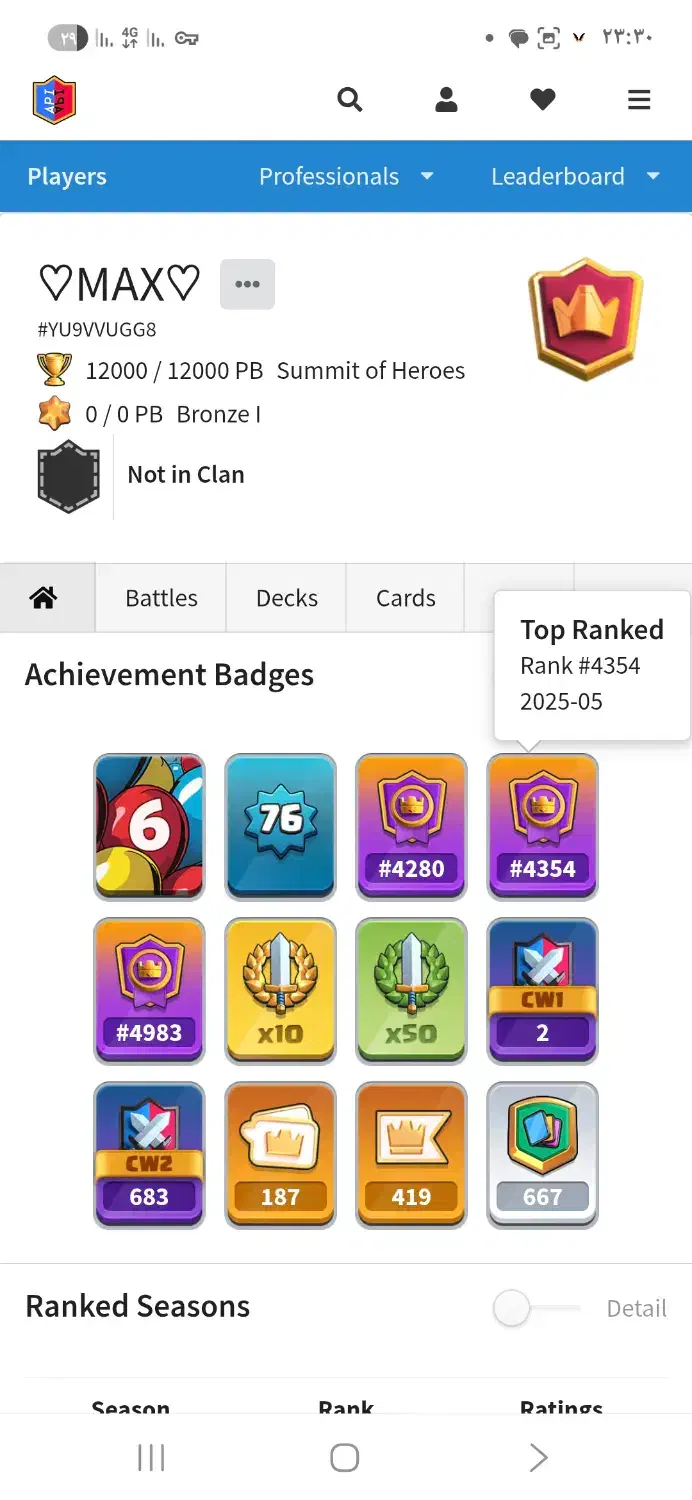This screenshot has width=692, height=1500.
Task: Open the hamburger menu
Action: coord(639,100)
